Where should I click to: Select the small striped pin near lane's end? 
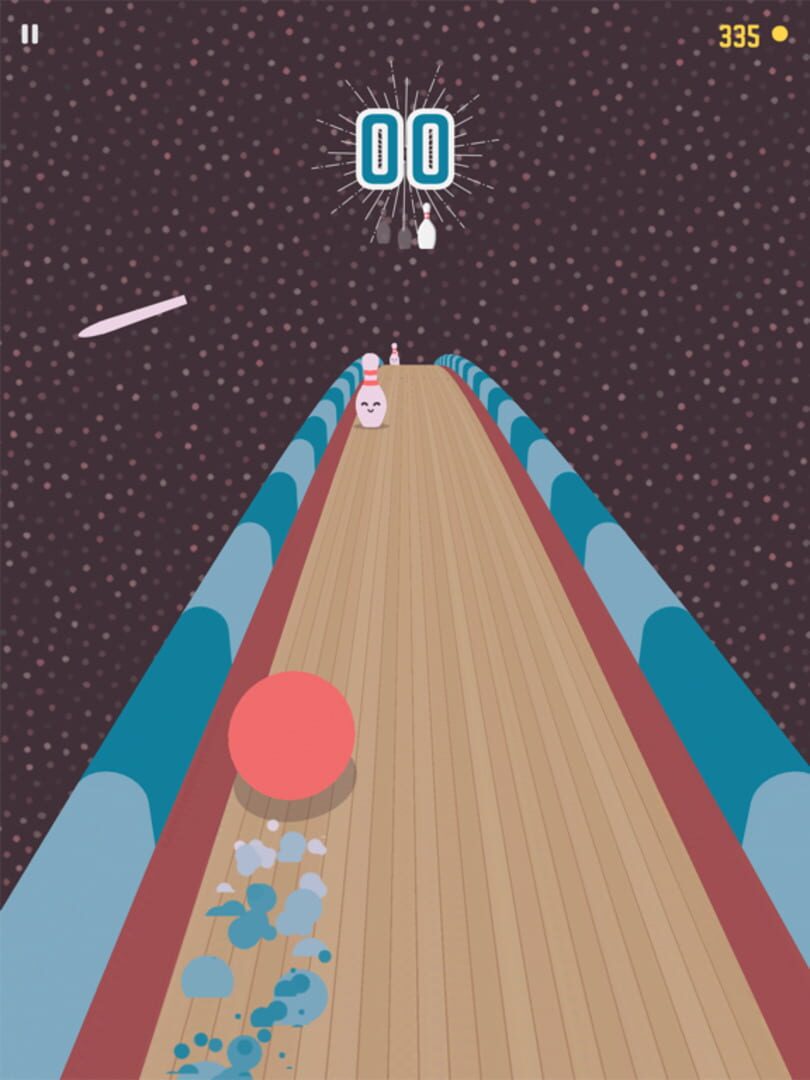pos(393,355)
